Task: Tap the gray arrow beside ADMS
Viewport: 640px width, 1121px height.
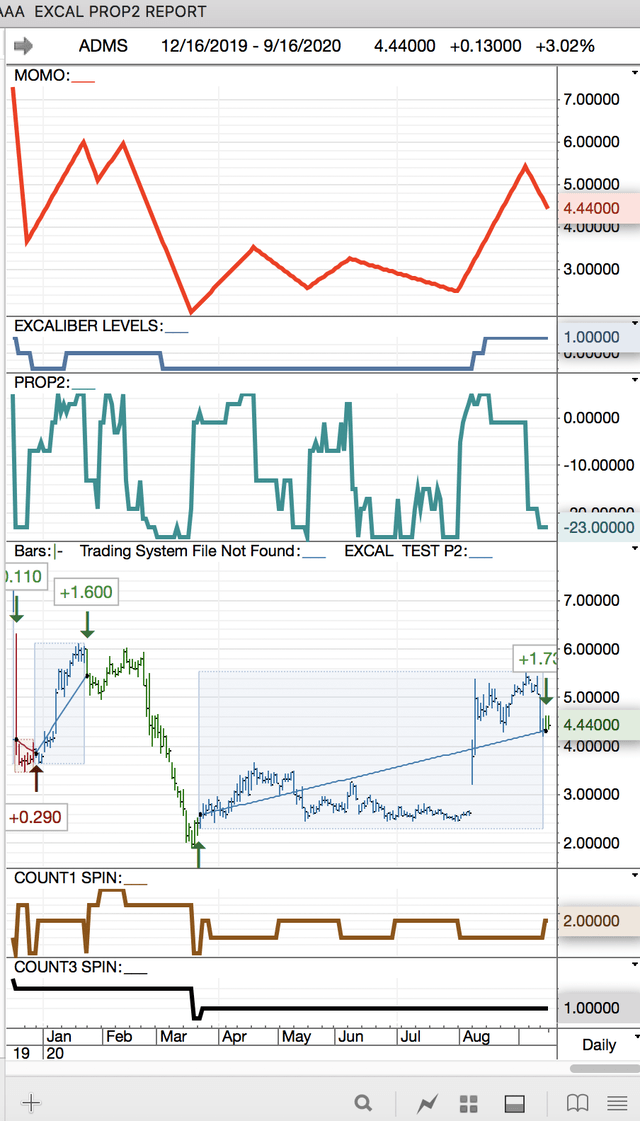Action: tap(24, 46)
